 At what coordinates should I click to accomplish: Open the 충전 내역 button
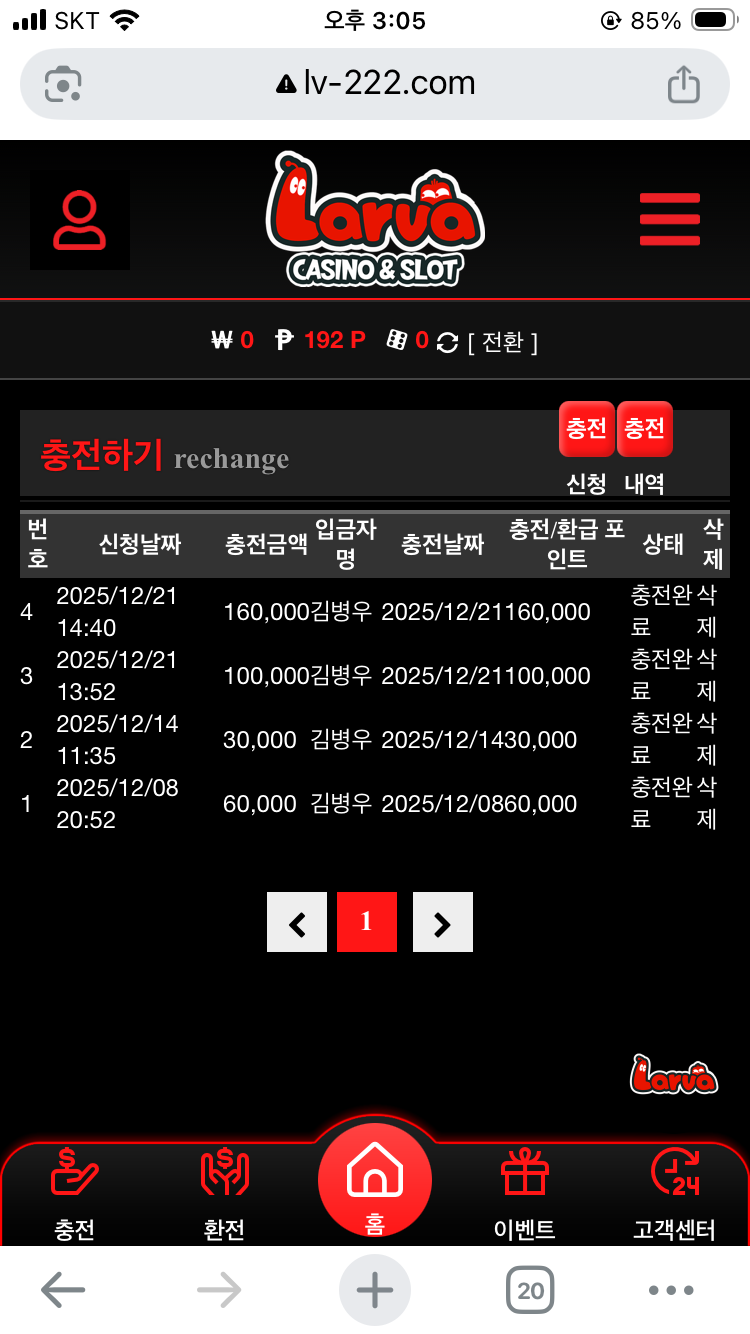[x=645, y=430]
